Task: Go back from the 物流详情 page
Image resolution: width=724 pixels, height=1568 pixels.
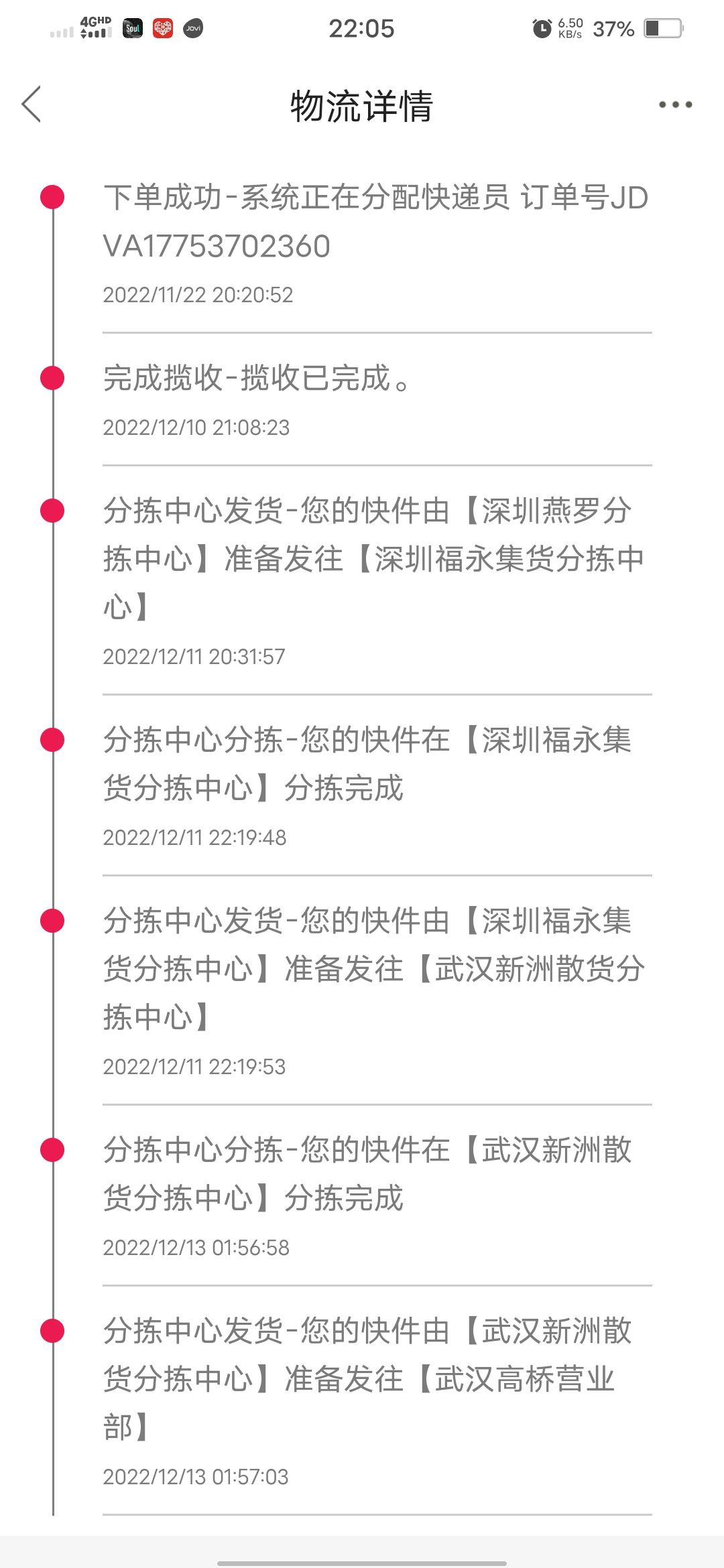Action: point(32,105)
